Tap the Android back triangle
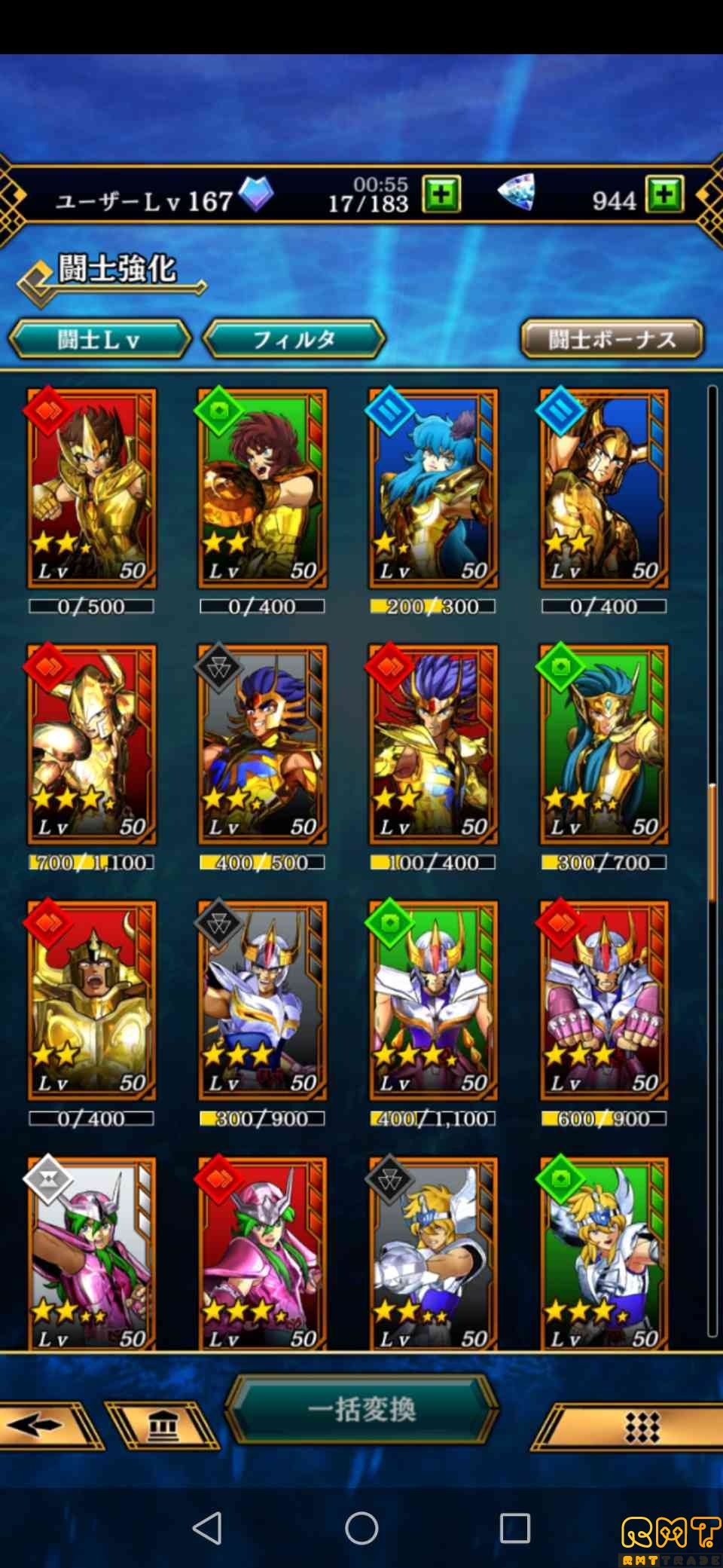The image size is (723, 1568). point(207,1528)
